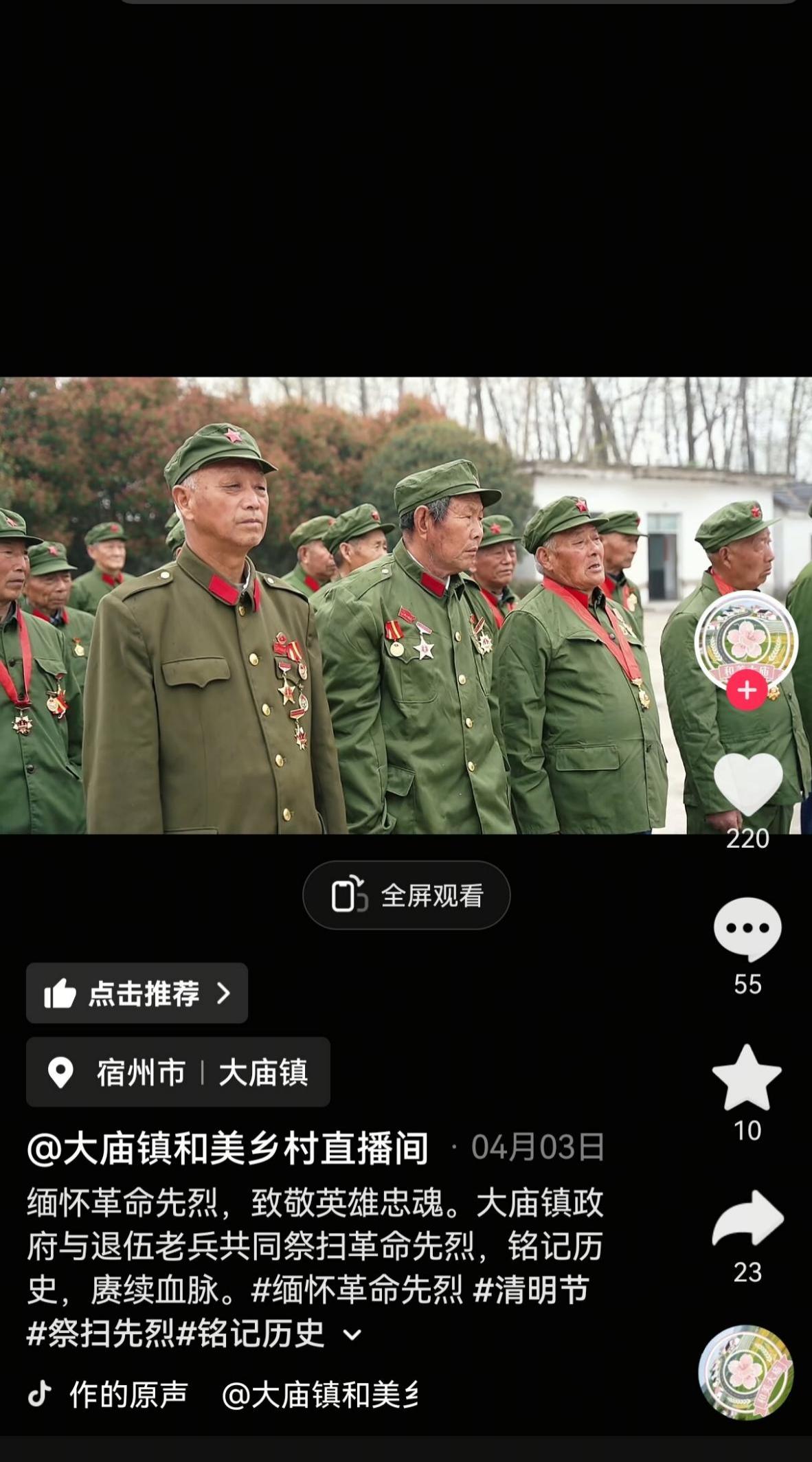
Task: Open @大庙镇和美乡村直播间 username link
Action: click(x=227, y=1148)
